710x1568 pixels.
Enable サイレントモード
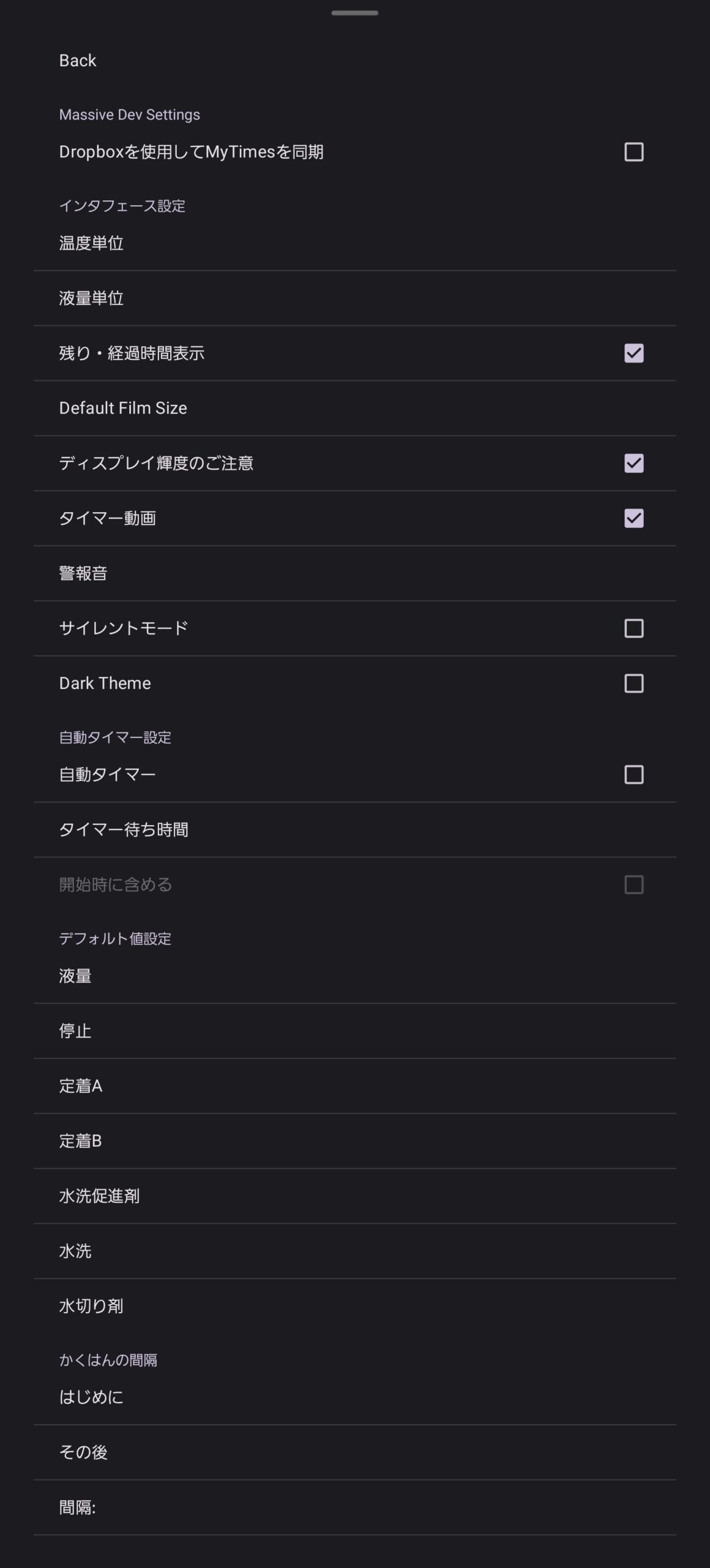click(x=634, y=627)
